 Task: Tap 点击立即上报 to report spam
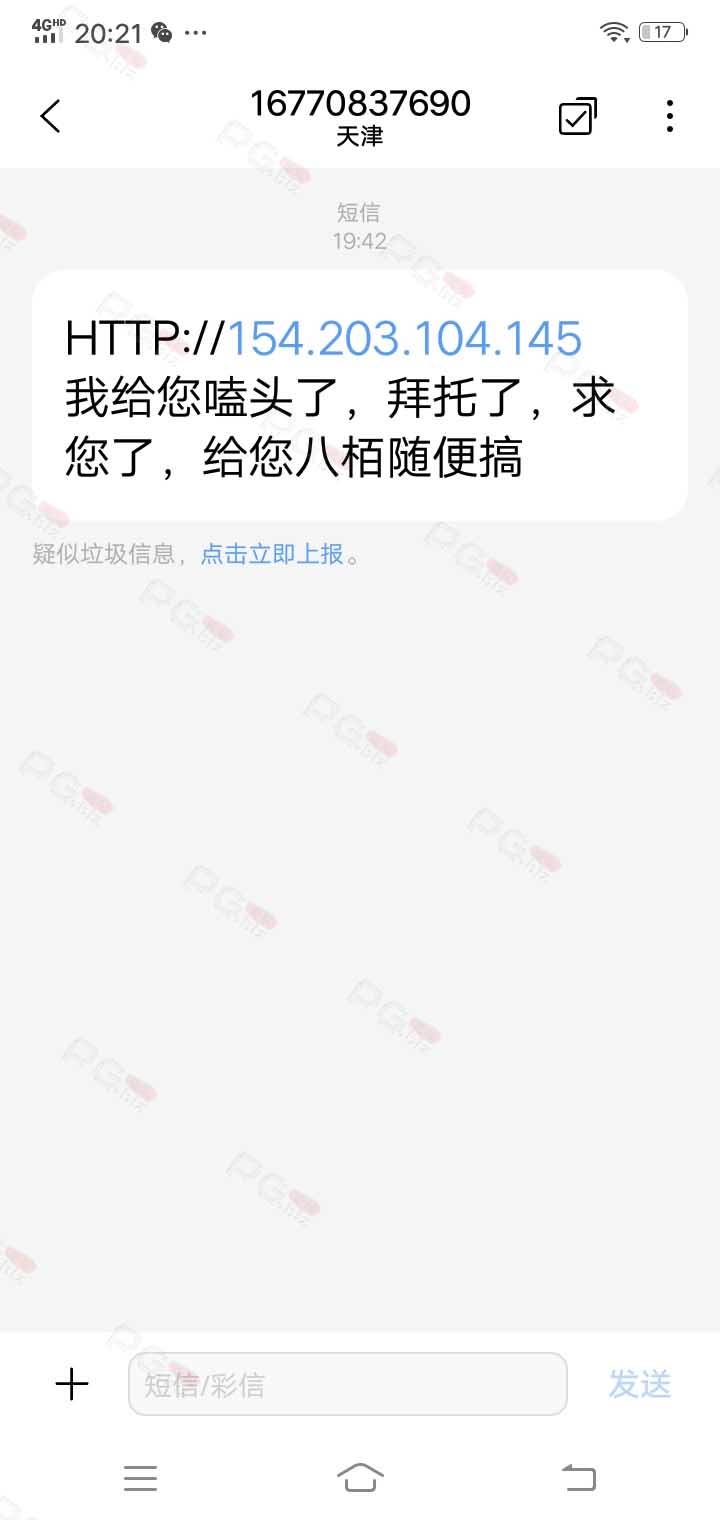coord(272,553)
